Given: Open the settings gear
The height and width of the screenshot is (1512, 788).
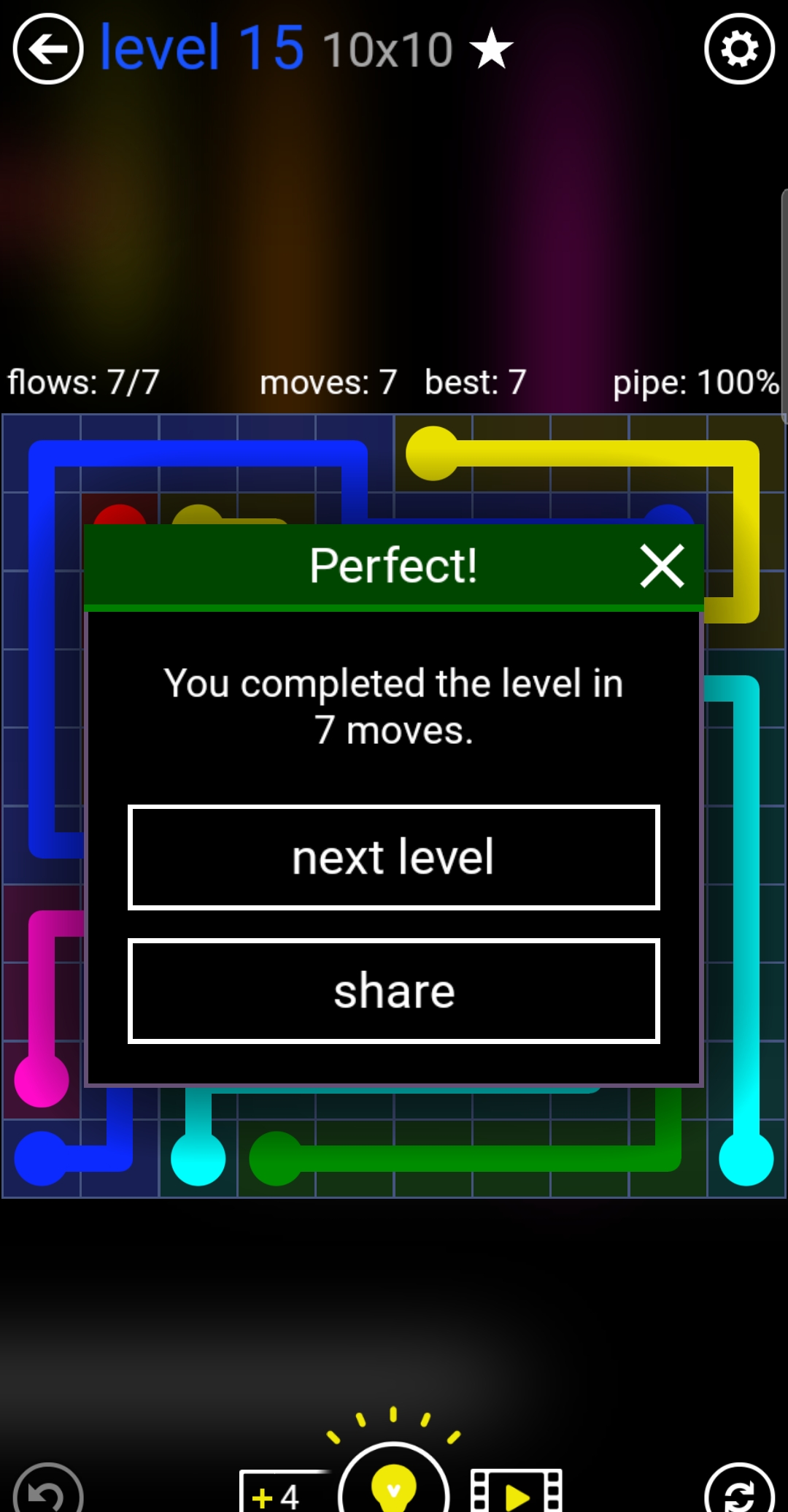Looking at the screenshot, I should [739, 50].
